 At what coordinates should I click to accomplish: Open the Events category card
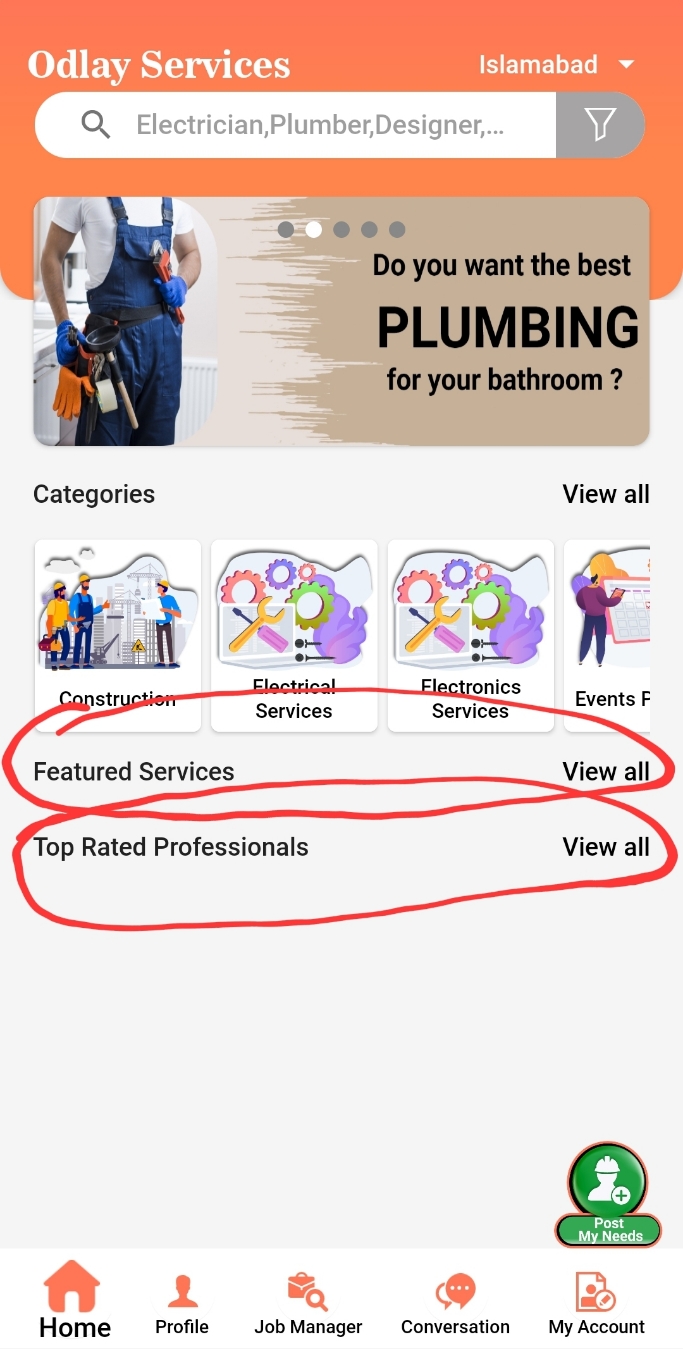[608, 635]
